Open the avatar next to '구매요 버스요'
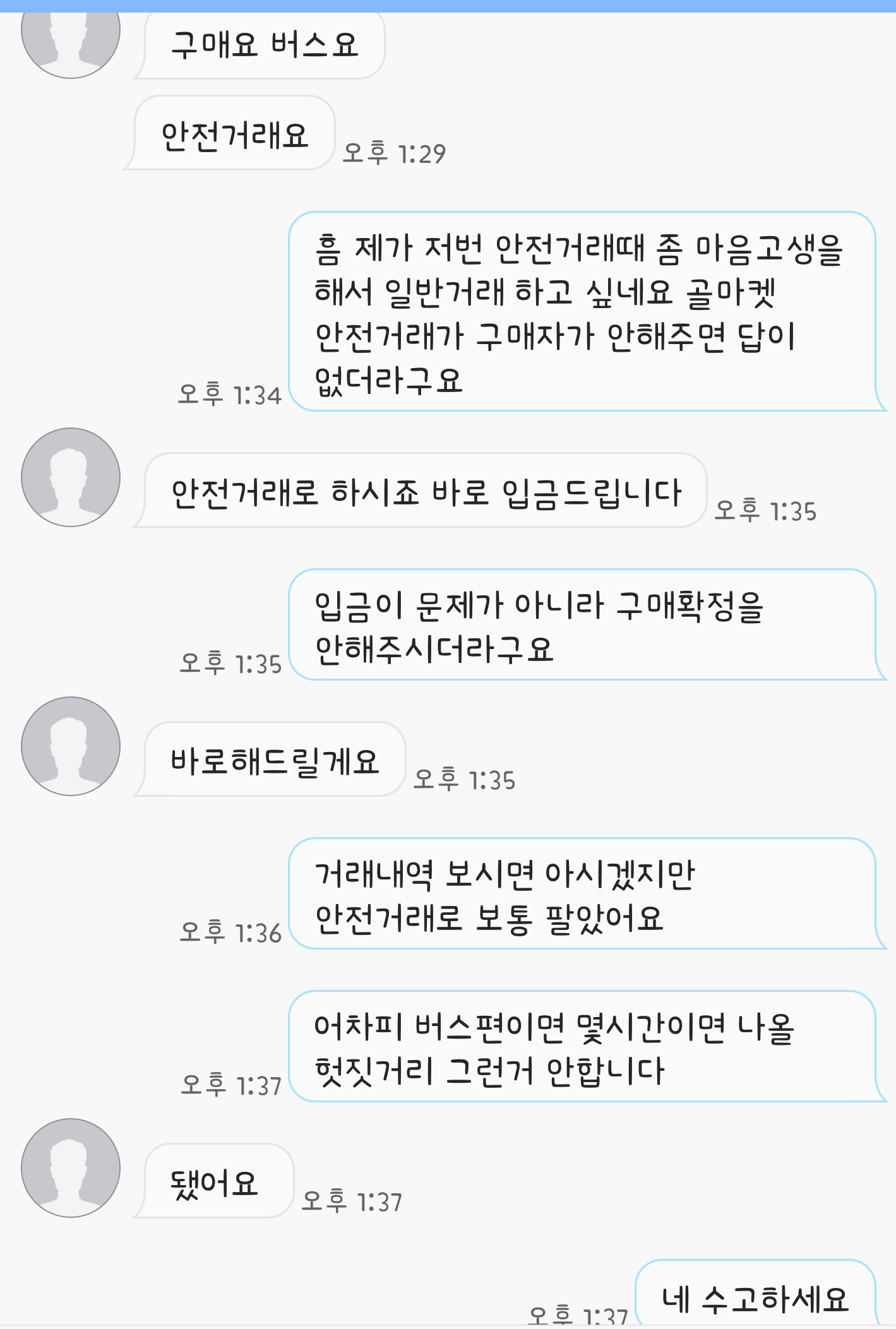896x1329 pixels. point(71,41)
